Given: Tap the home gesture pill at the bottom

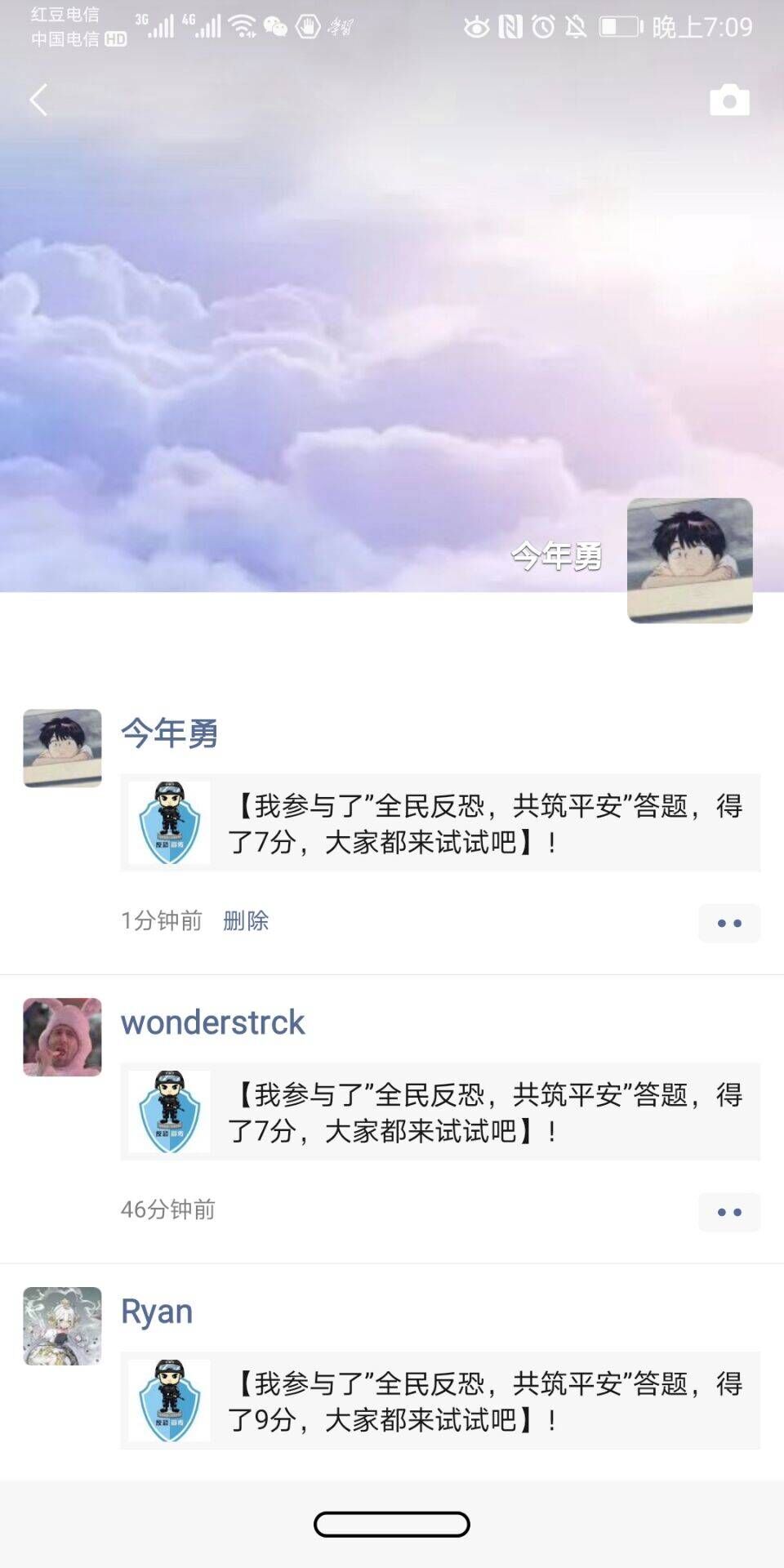Looking at the screenshot, I should [x=392, y=1524].
